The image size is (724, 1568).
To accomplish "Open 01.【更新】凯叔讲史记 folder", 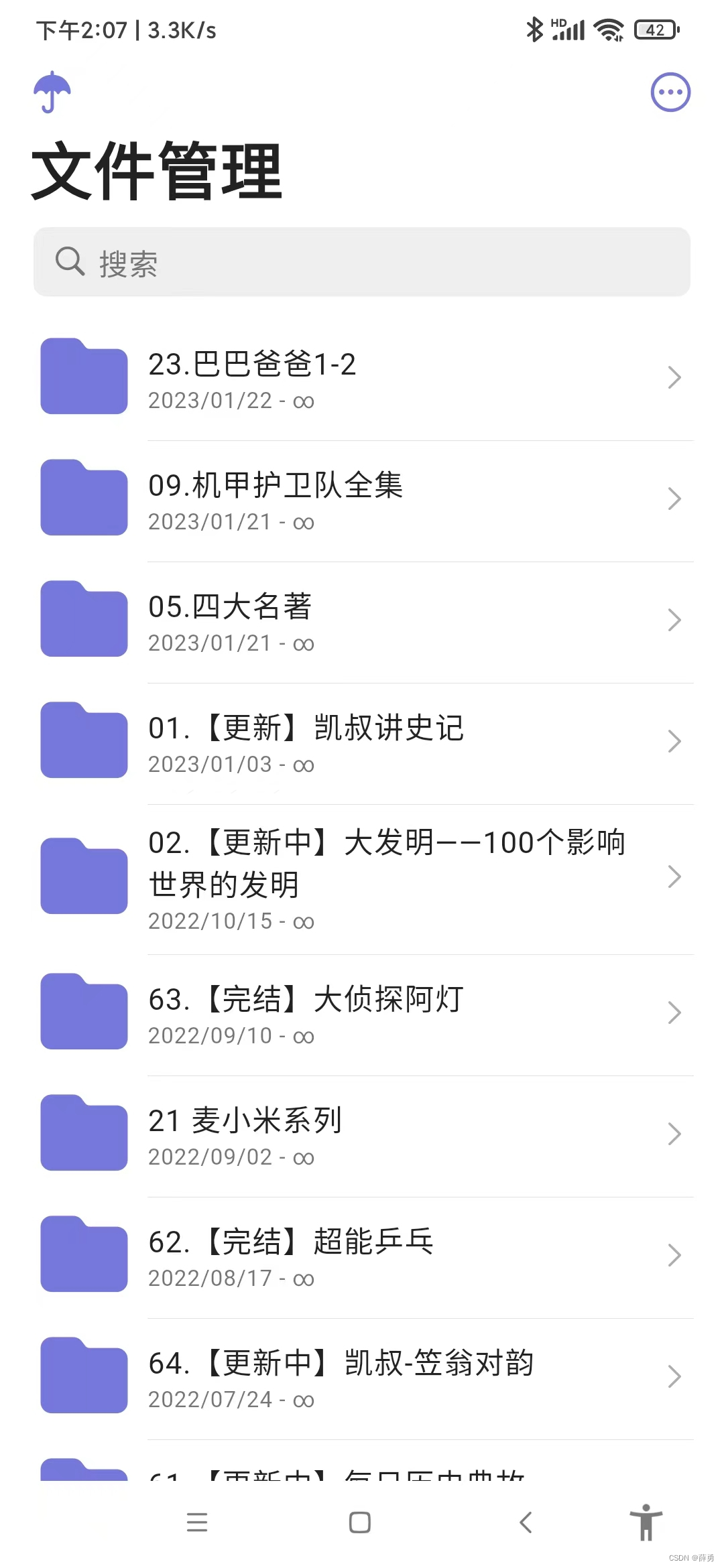I will (x=362, y=742).
